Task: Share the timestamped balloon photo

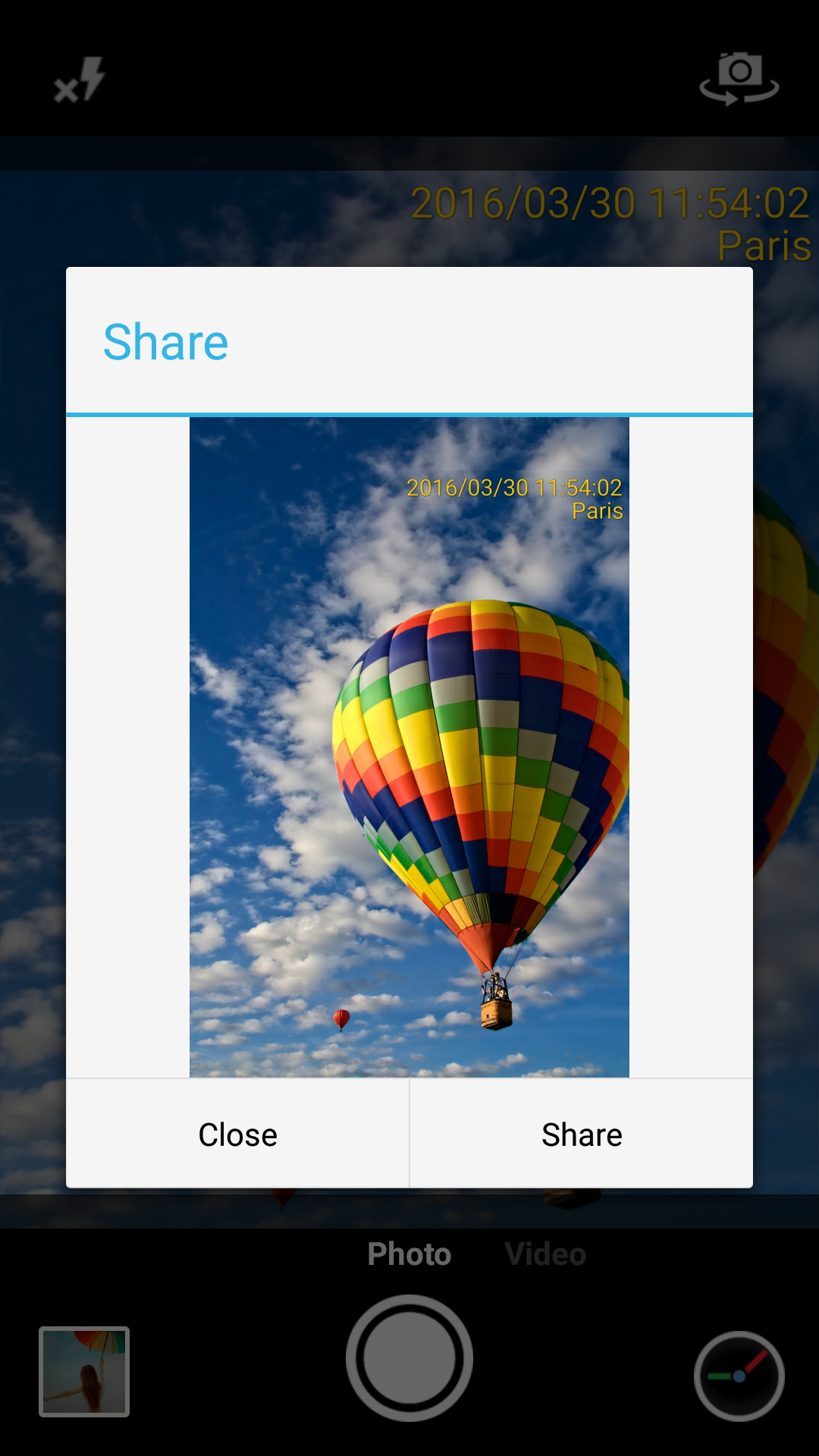Action: click(x=582, y=1134)
